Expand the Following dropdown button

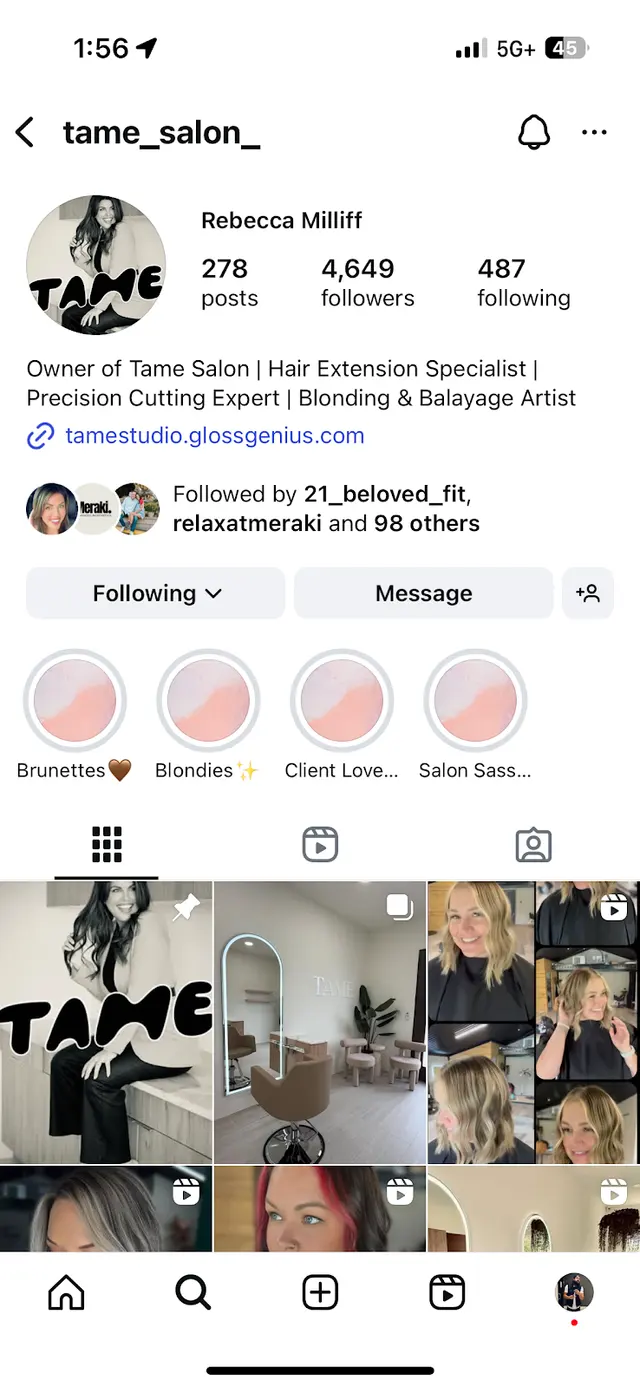tap(156, 593)
